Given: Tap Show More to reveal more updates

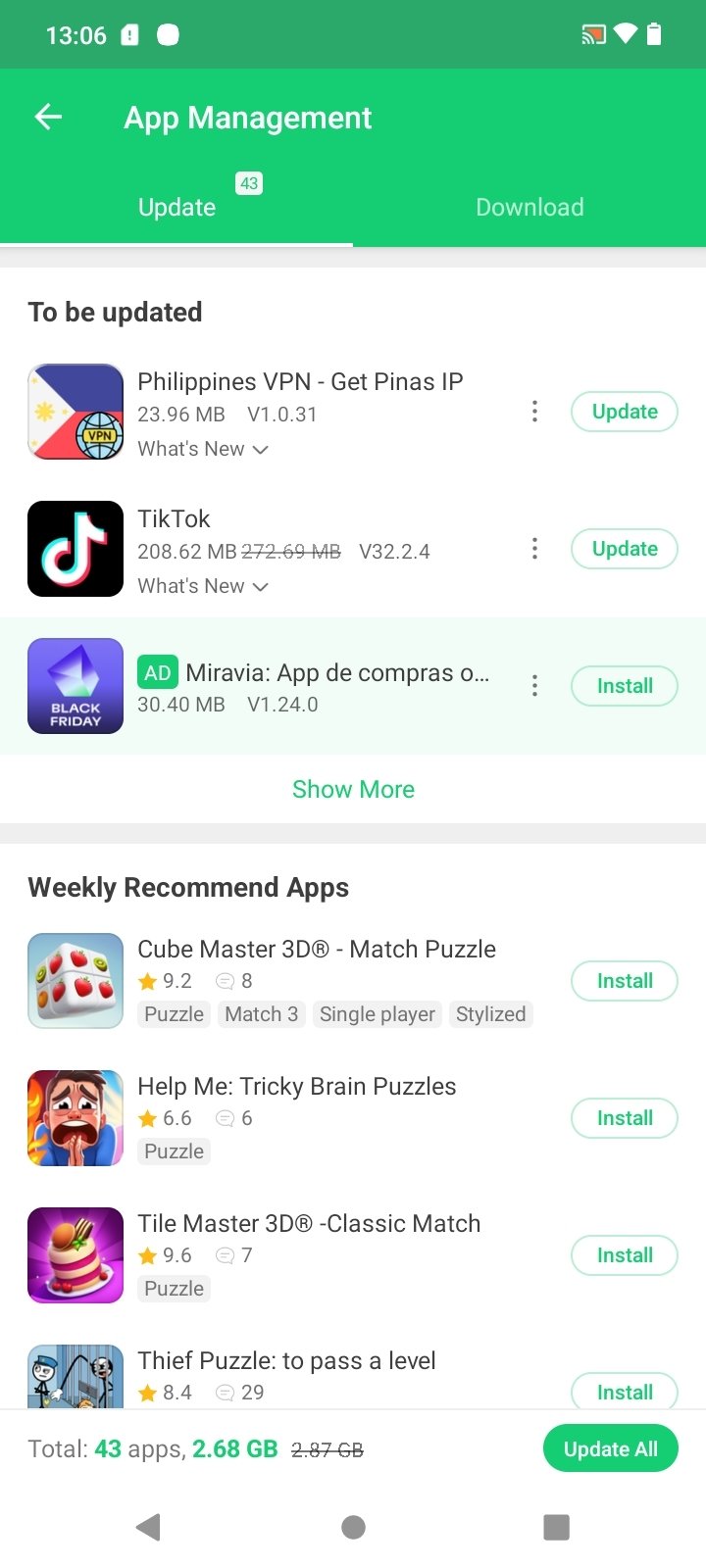Looking at the screenshot, I should tap(353, 789).
